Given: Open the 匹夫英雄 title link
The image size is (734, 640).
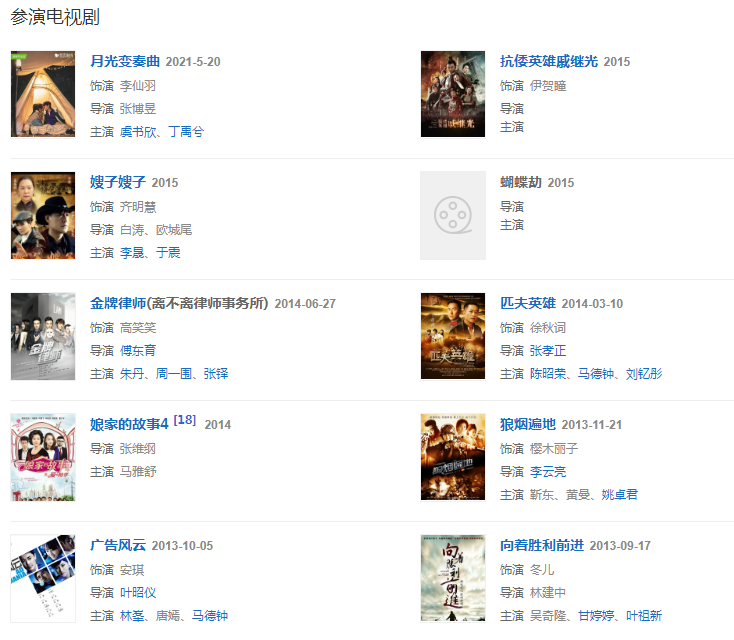Looking at the screenshot, I should (x=527, y=304).
